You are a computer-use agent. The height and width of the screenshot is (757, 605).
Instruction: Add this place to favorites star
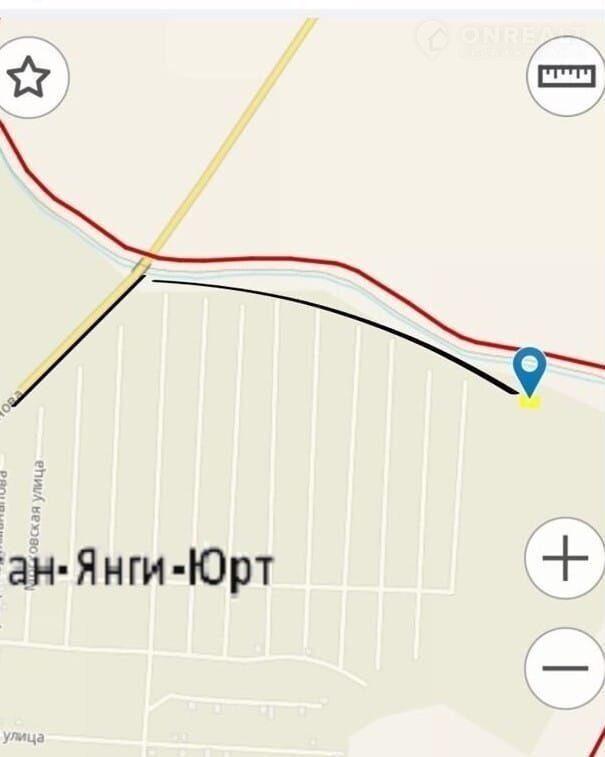coord(29,77)
